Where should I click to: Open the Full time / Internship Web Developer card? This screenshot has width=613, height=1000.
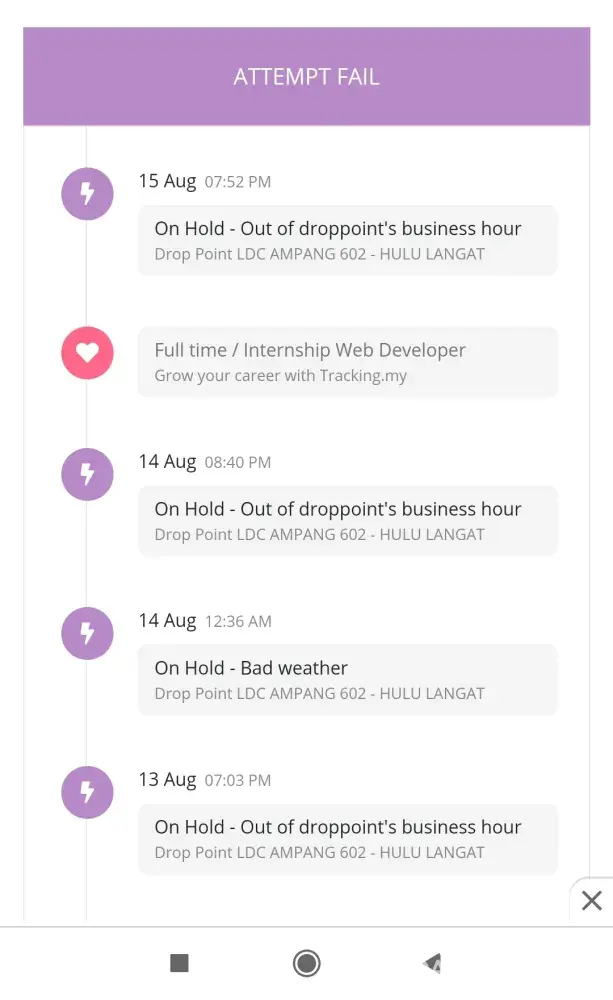(x=347, y=362)
